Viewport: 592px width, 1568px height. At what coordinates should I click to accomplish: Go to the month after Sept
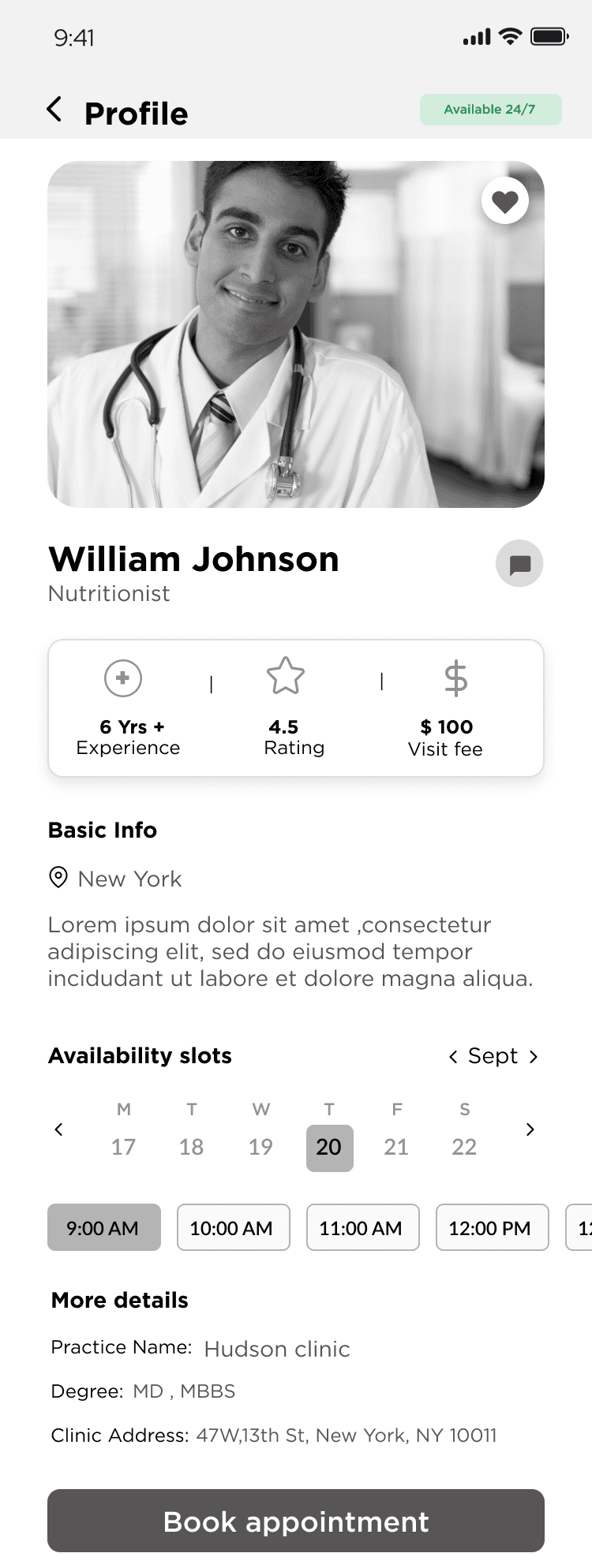pos(534,1057)
